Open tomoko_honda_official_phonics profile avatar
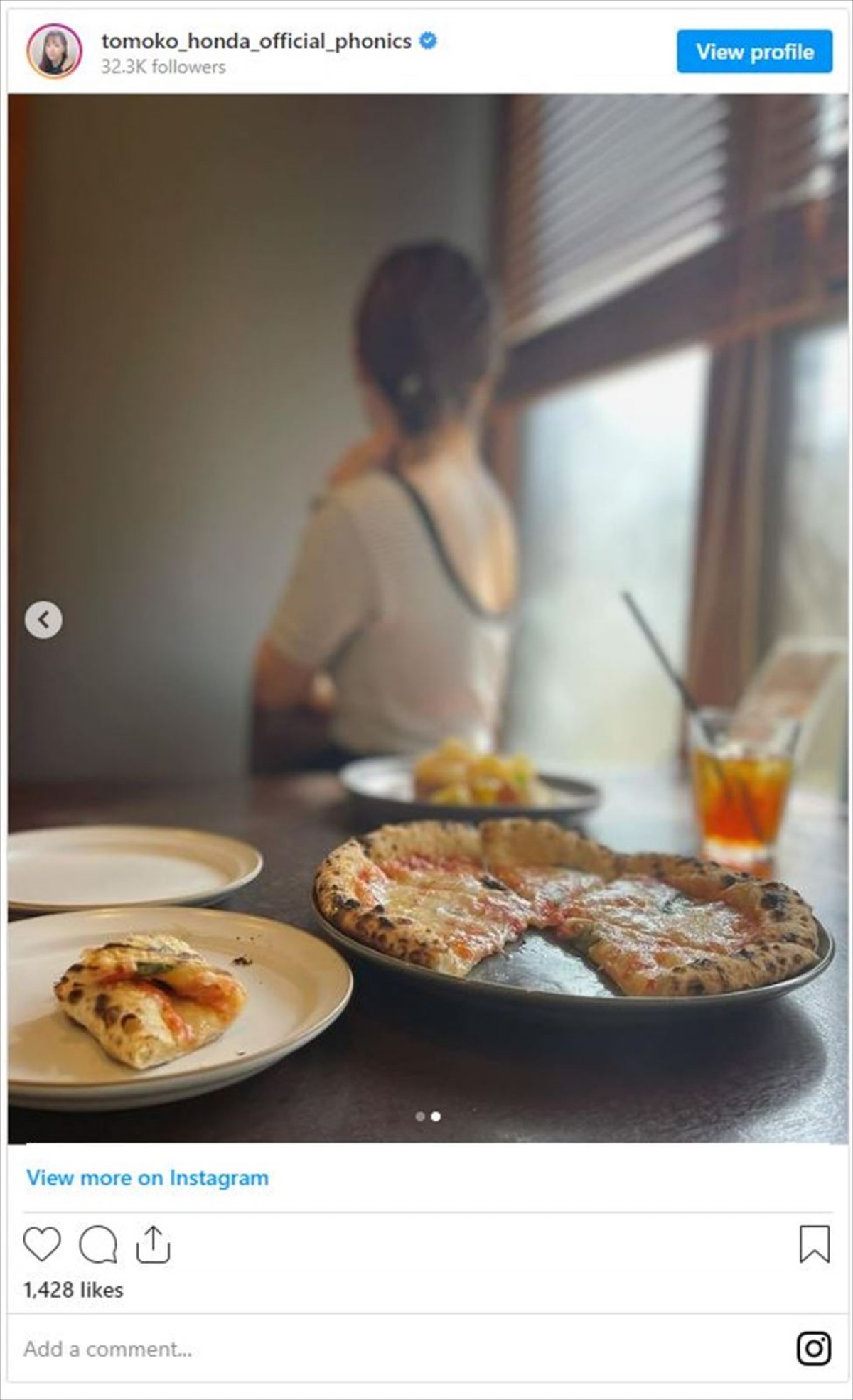Screen dimensions: 853x1400 54,51
